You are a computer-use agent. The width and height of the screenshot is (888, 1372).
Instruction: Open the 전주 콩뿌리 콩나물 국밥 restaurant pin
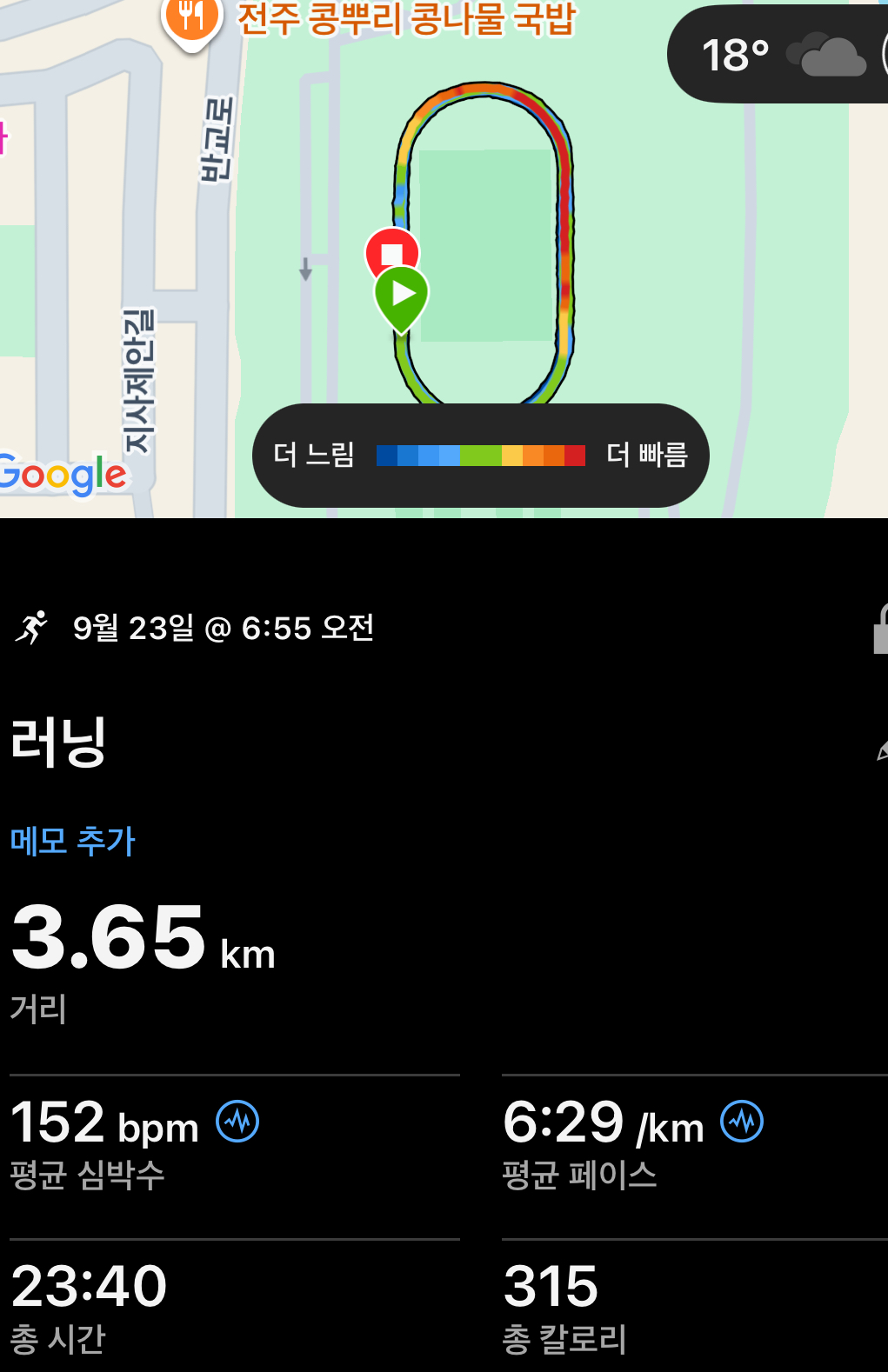[x=191, y=17]
